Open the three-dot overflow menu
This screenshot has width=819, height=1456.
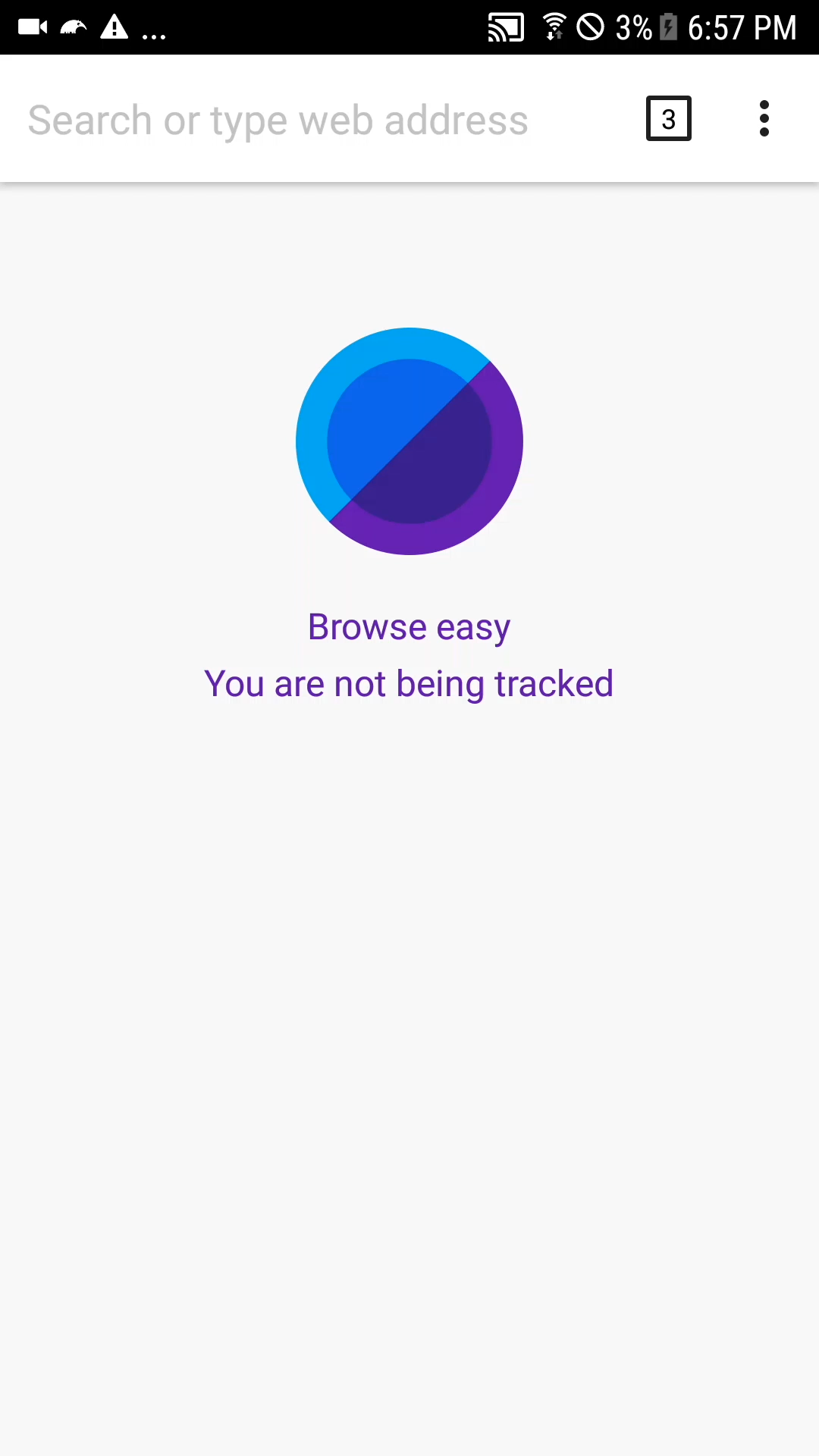764,118
